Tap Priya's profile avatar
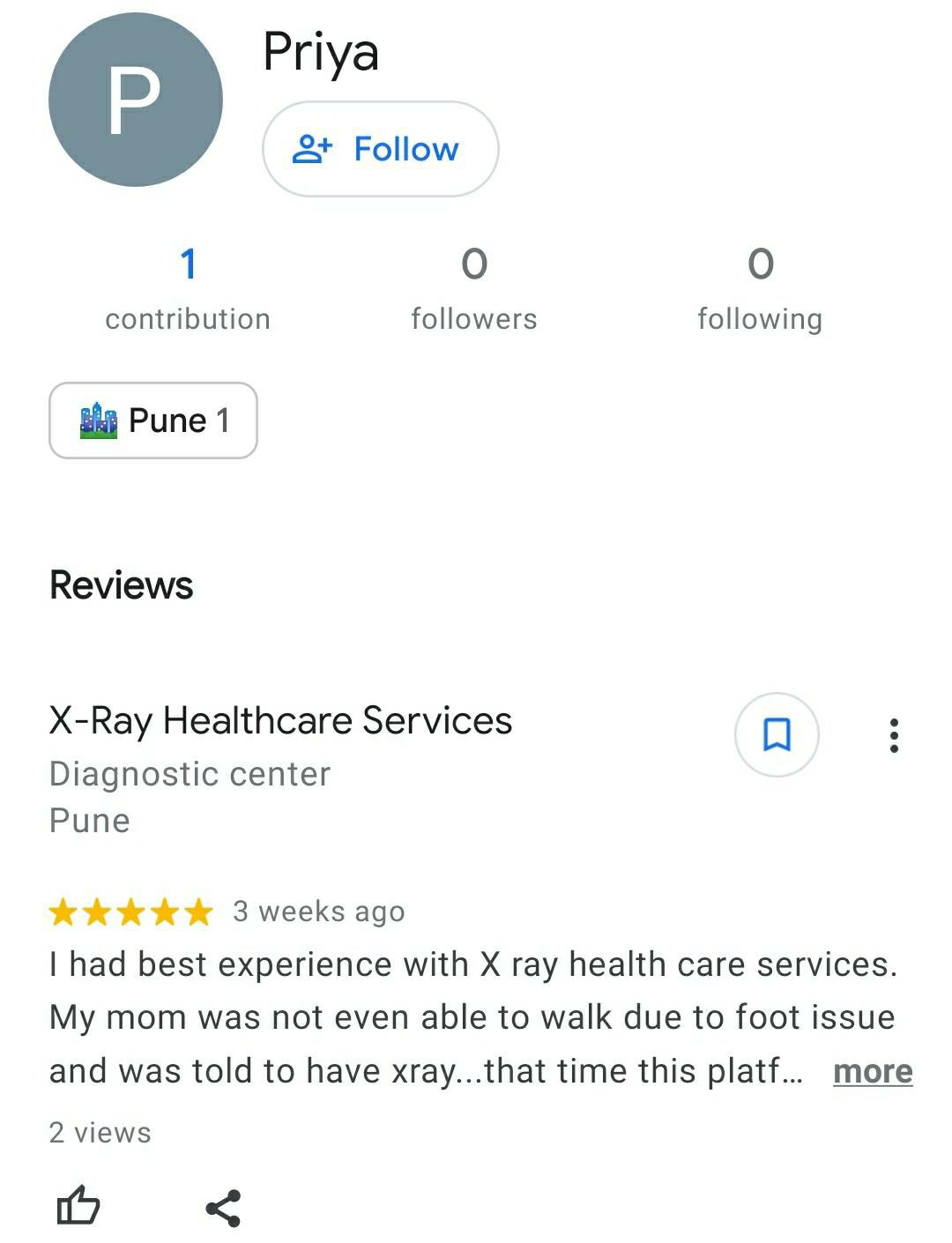This screenshot has height=1243, width=952. (136, 100)
